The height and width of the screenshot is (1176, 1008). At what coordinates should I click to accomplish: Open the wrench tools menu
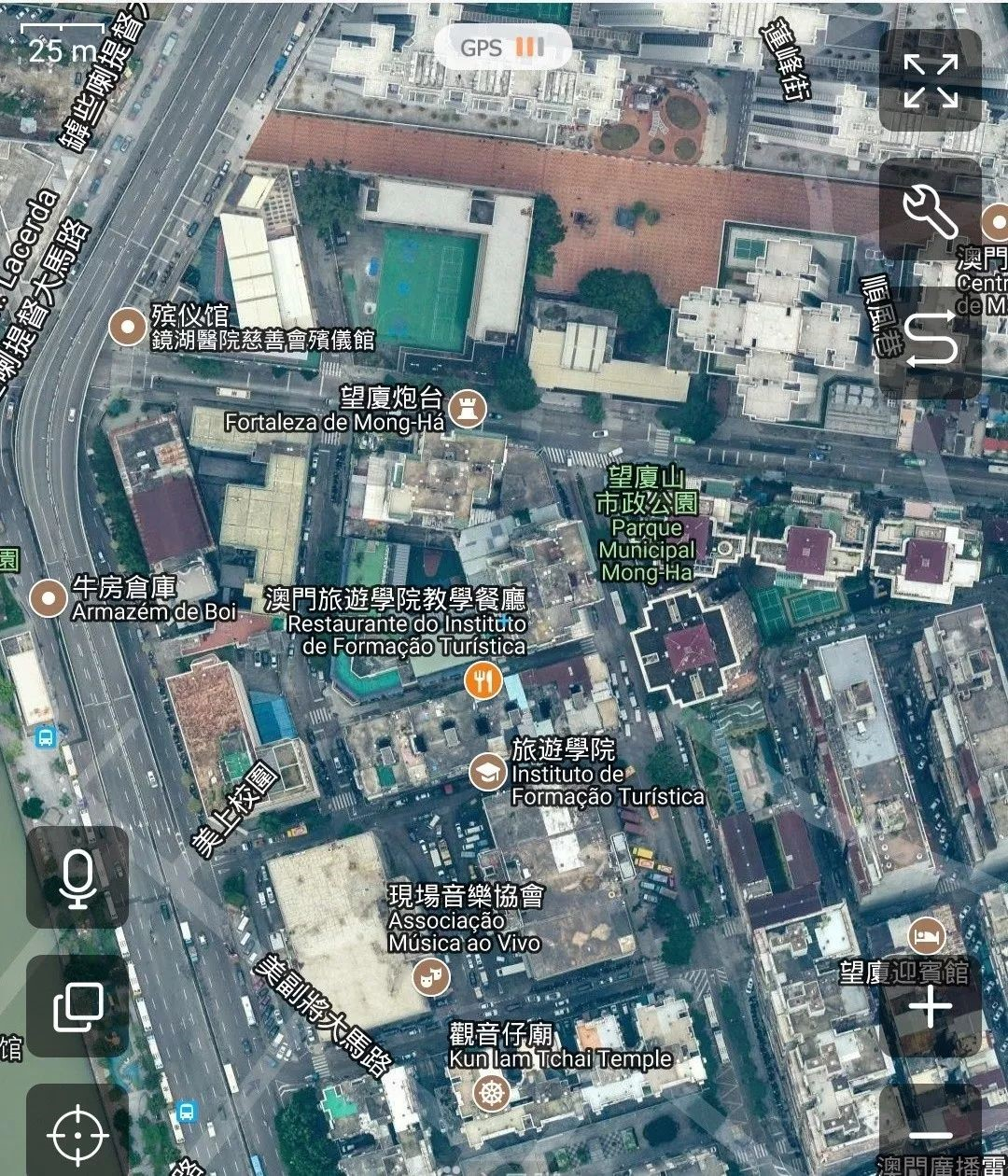[931, 210]
